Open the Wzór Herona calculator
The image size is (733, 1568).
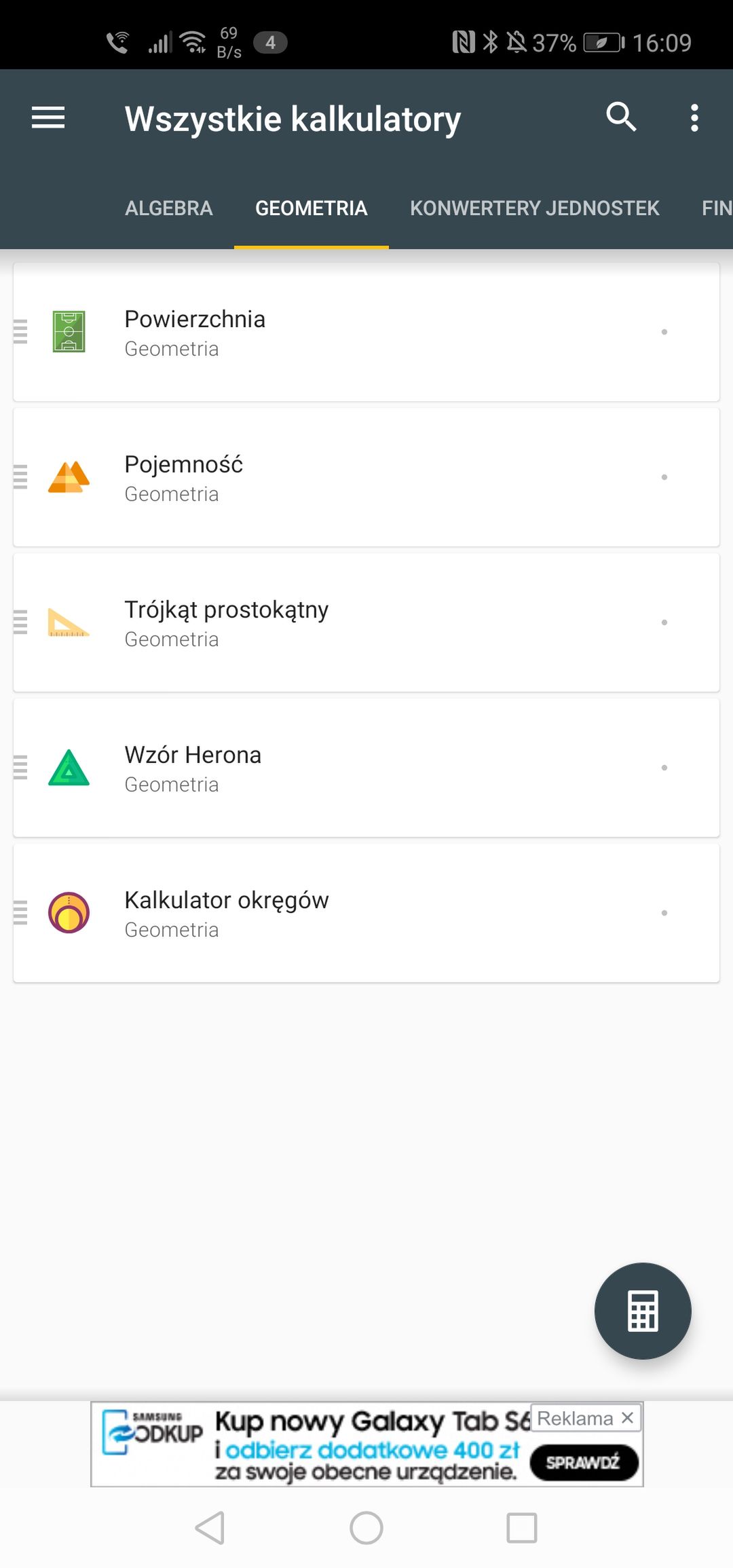[366, 768]
